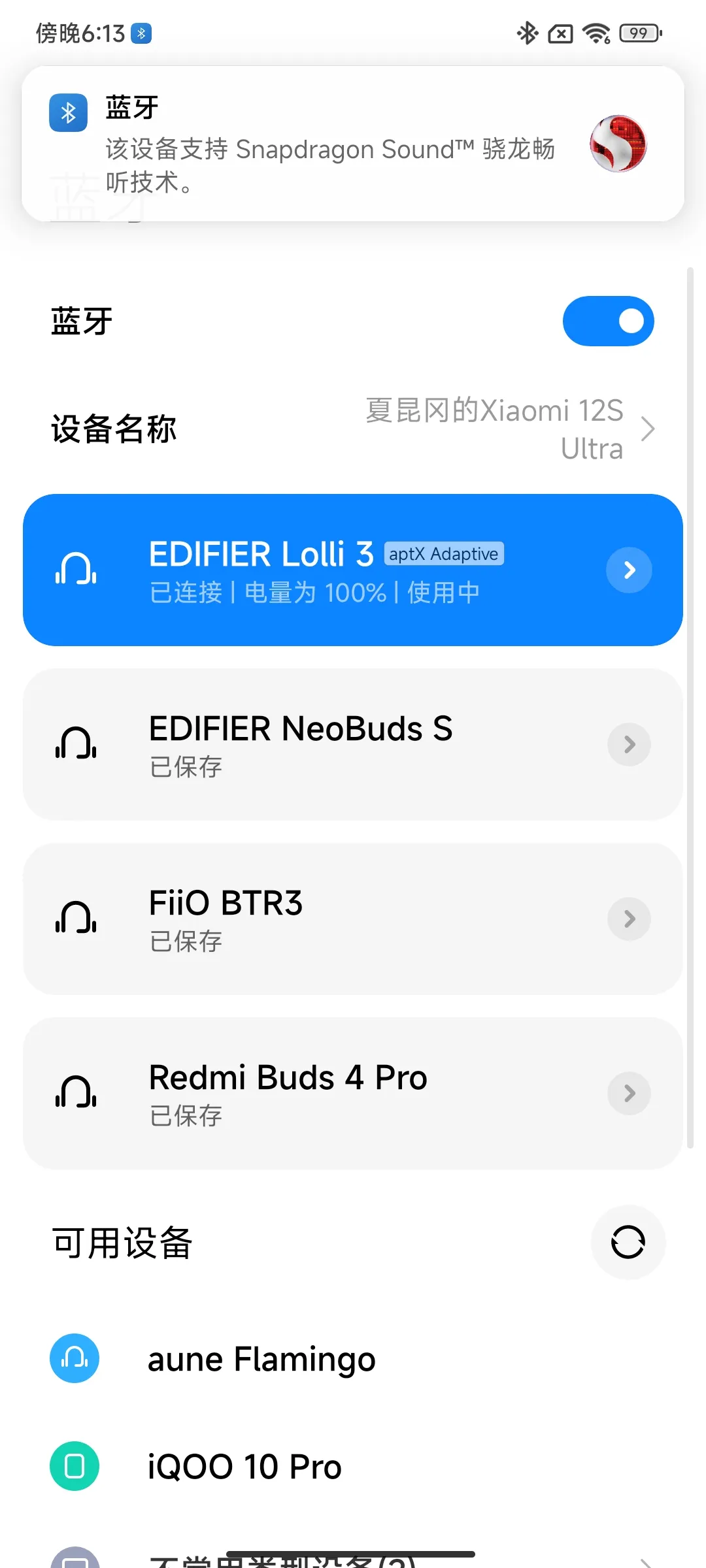Open Redmi Buds 4 Pro details arrow

coord(629,1093)
